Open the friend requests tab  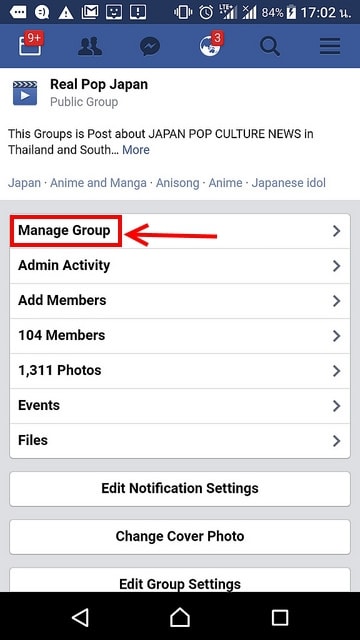pyautogui.click(x=90, y=46)
